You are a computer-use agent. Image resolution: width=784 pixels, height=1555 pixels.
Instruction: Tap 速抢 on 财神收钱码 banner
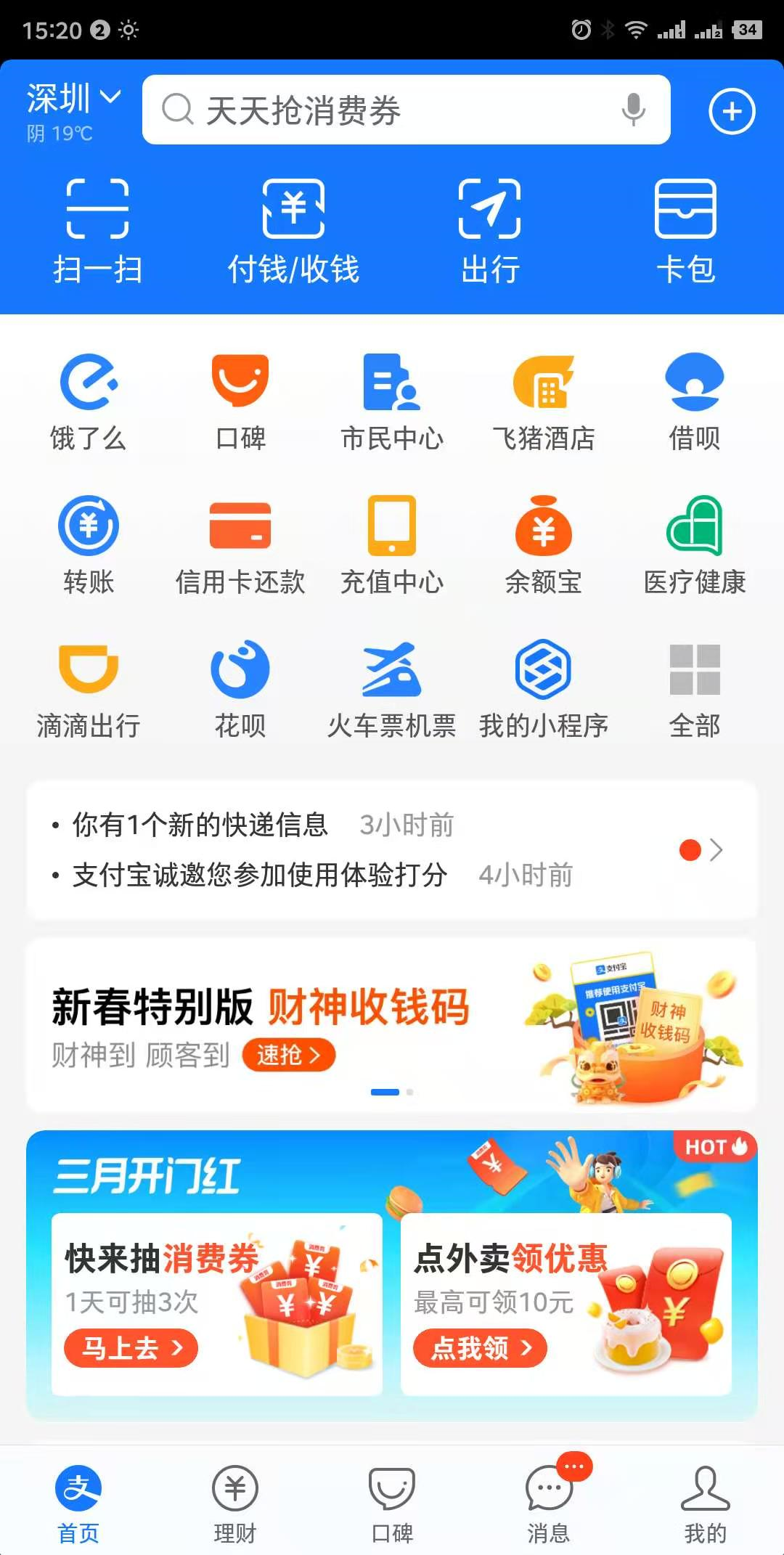[x=289, y=1055]
